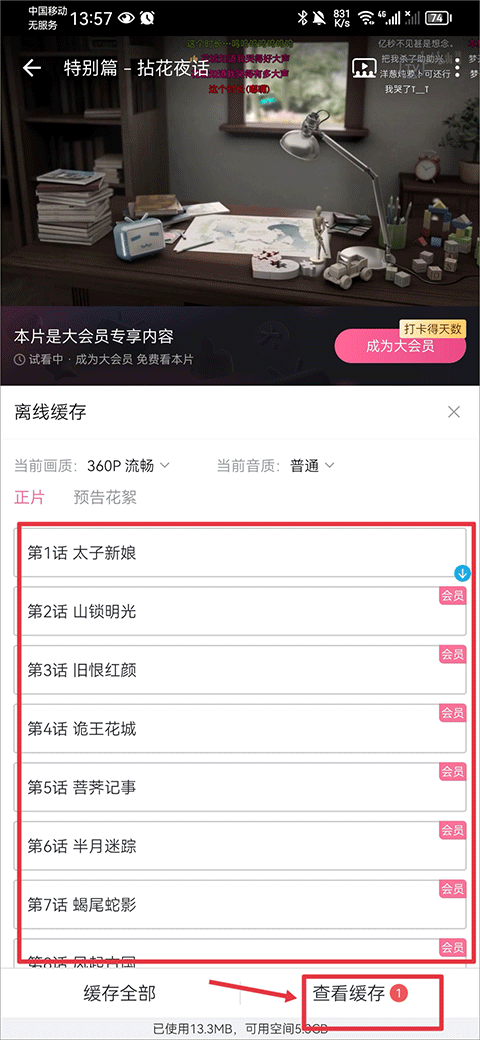This screenshot has height=1040, width=480.
Task: Select episode 第1话 太子新娘
Action: tap(240, 552)
